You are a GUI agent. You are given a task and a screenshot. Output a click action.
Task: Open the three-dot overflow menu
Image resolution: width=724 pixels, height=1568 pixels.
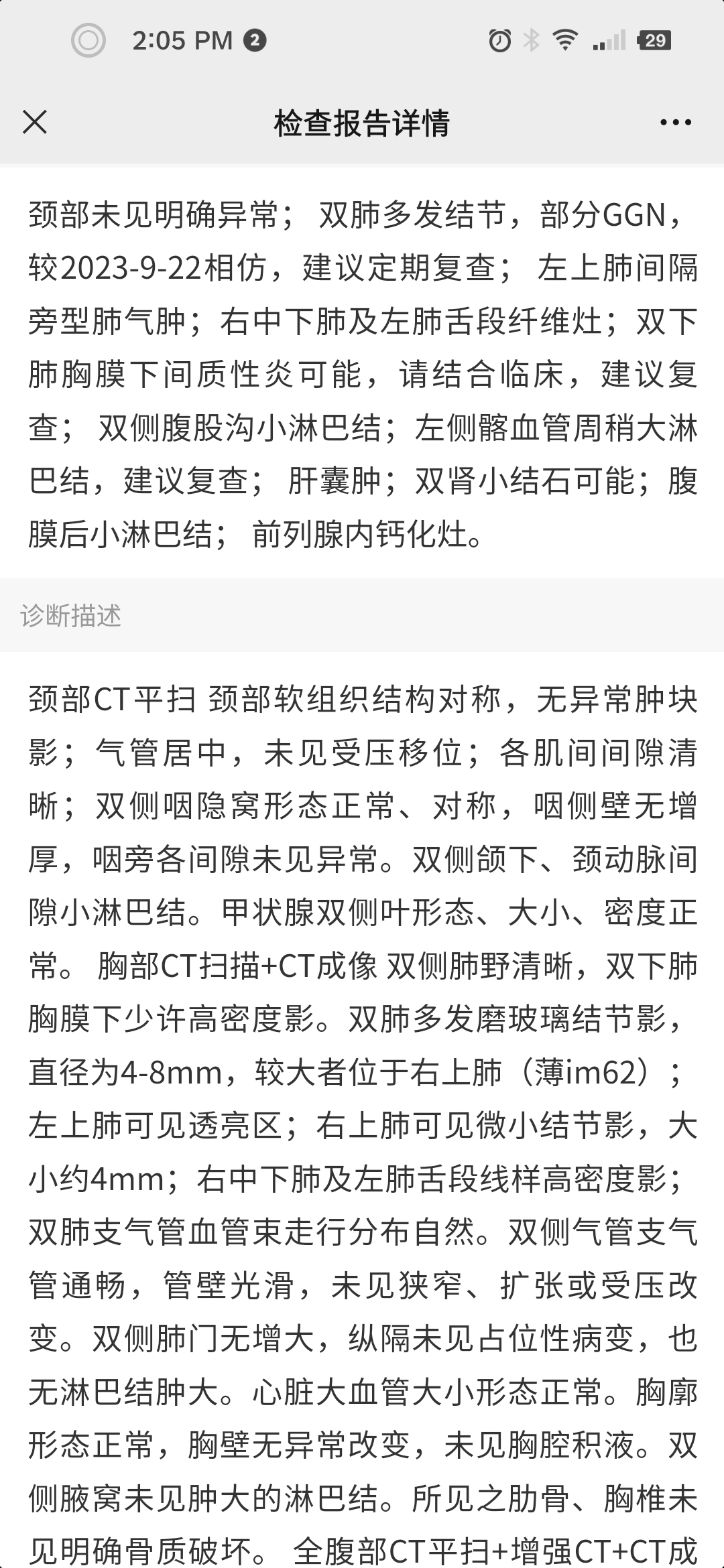click(x=675, y=123)
